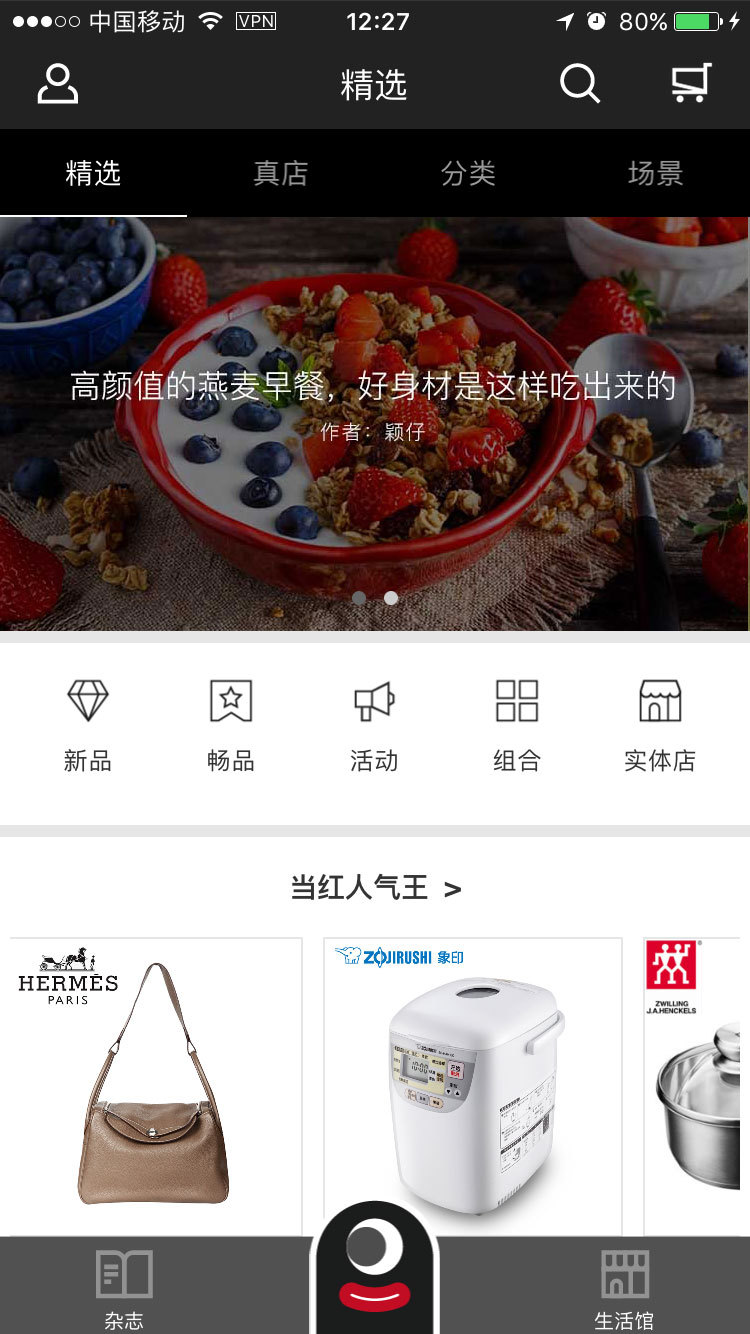Open the search magnifier icon
Viewport: 750px width, 1334px height.
click(579, 84)
